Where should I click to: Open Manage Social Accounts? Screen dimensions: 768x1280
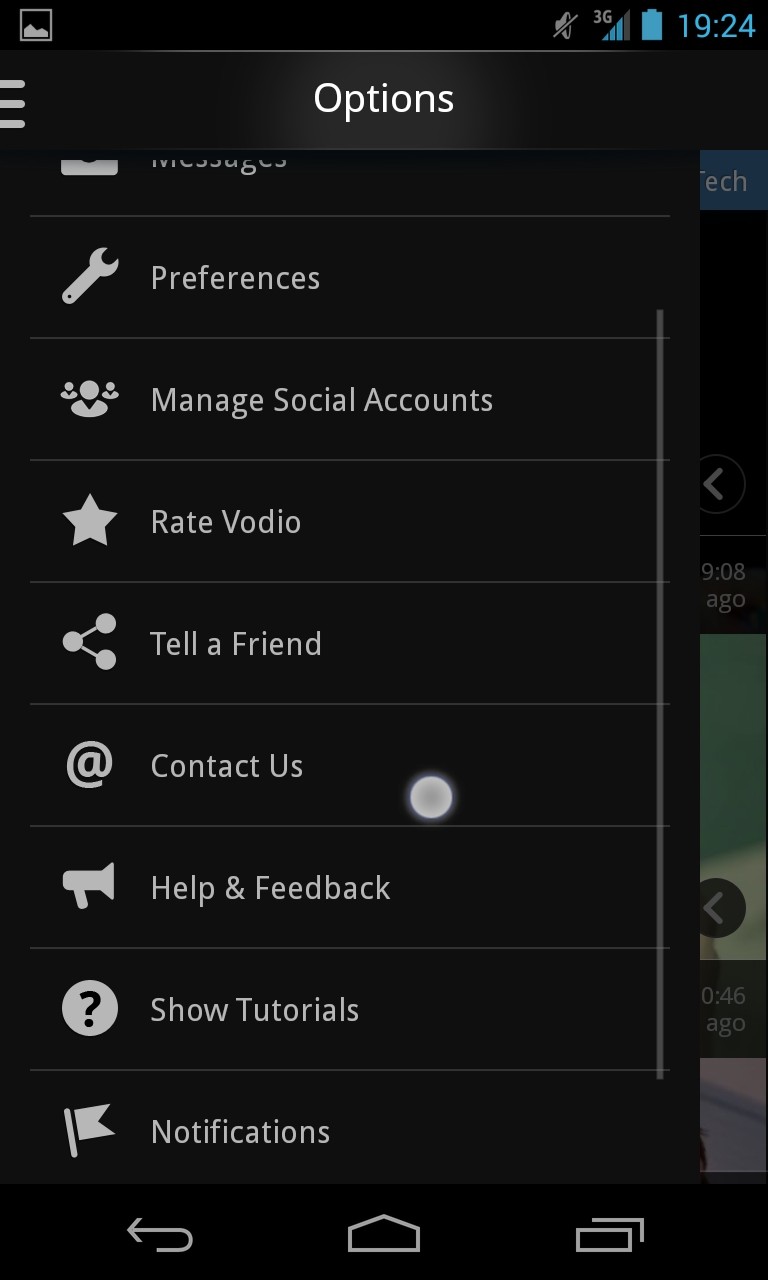[320, 400]
